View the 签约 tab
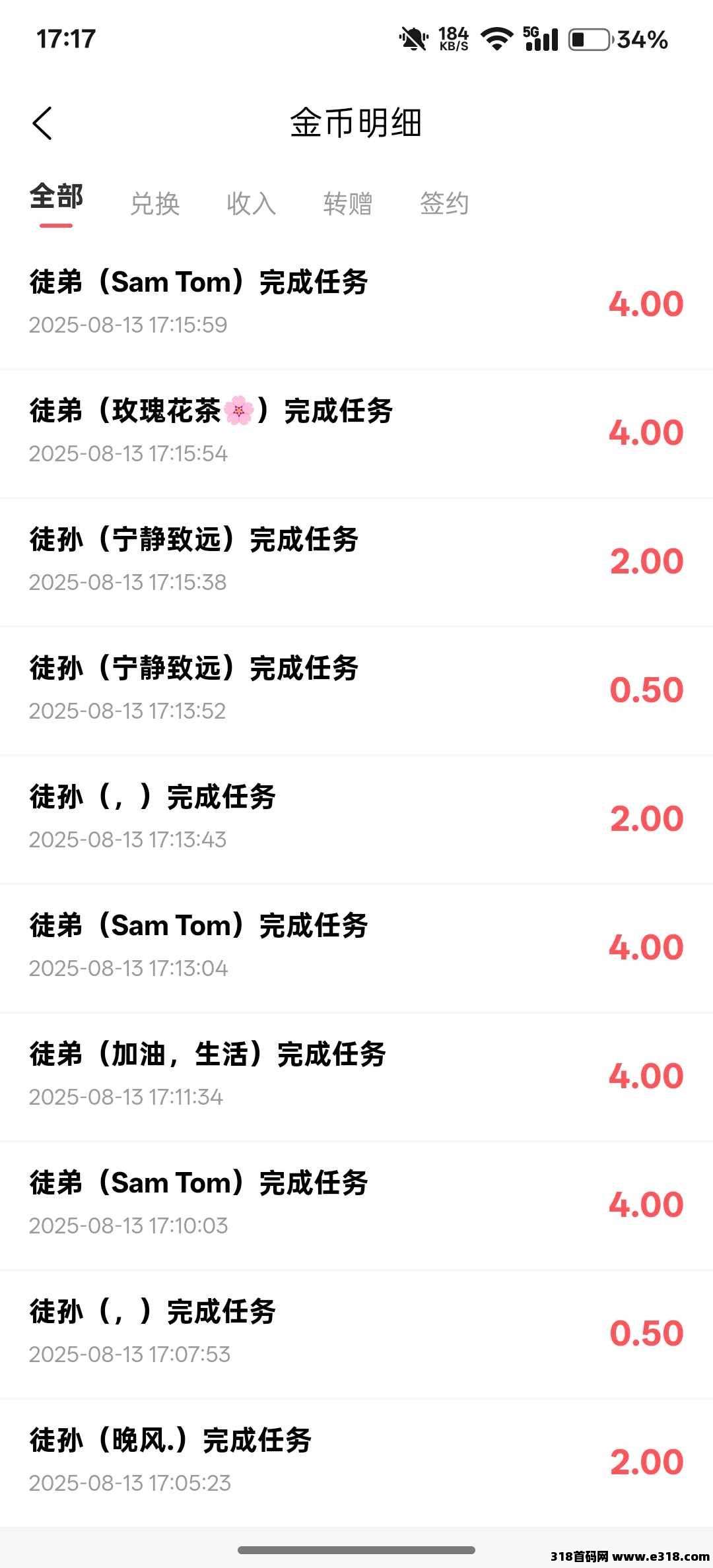 click(444, 203)
